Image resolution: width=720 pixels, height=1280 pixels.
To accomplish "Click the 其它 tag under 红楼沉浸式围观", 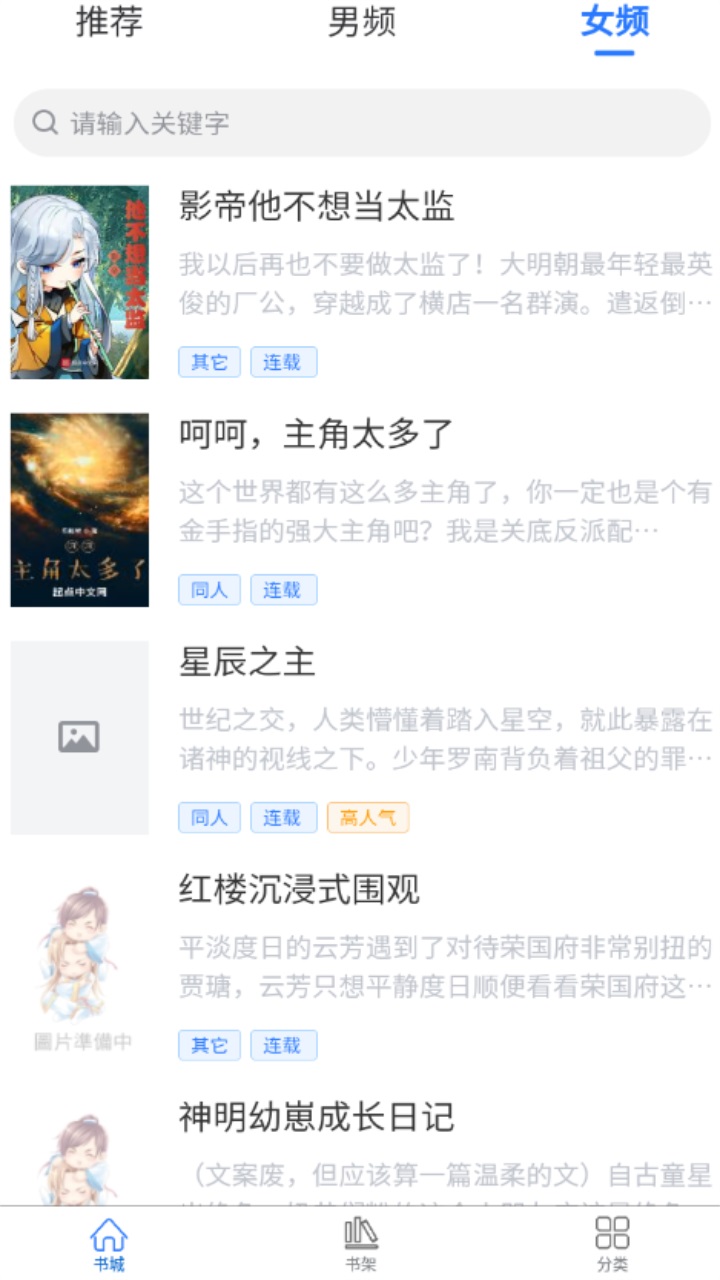I will point(209,1045).
